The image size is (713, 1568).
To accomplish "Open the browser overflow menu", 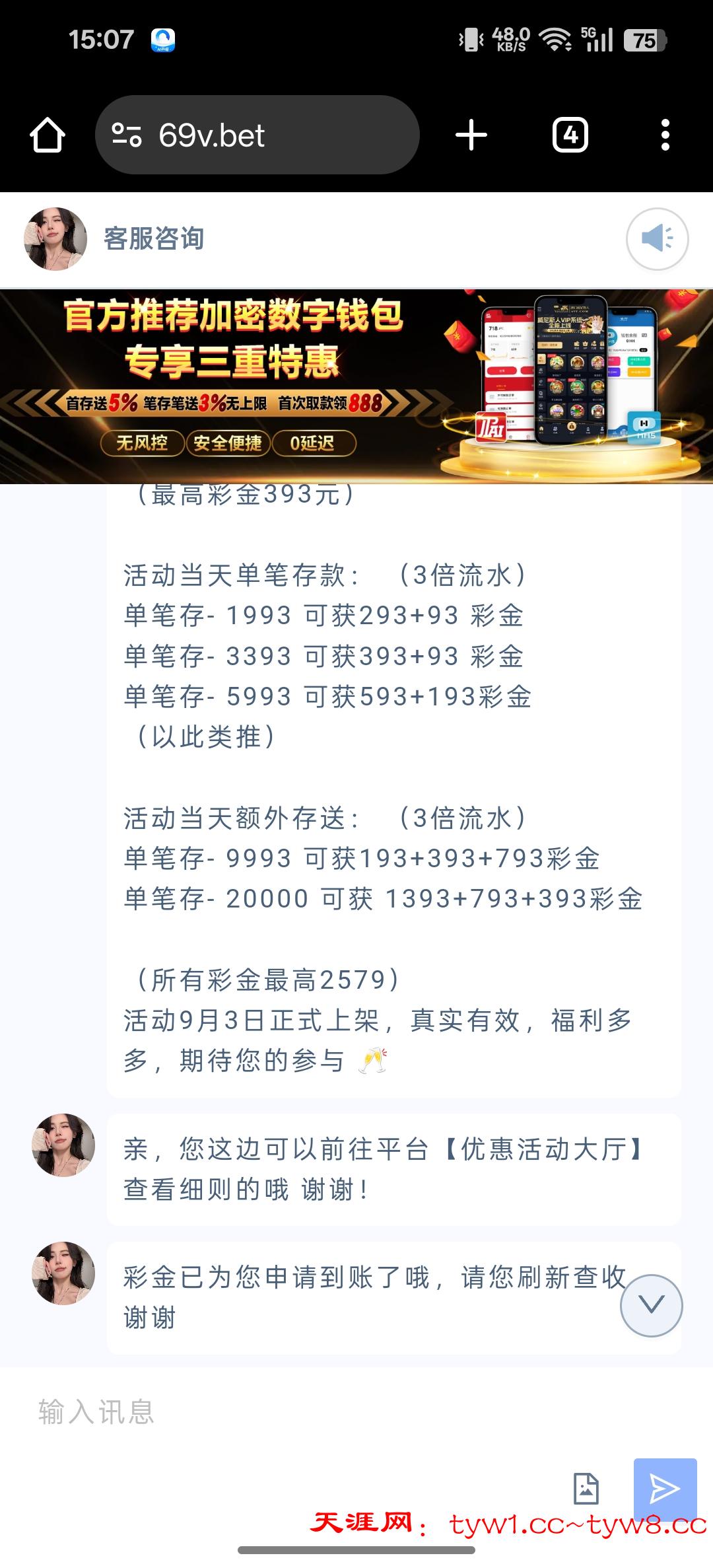I will click(x=665, y=135).
